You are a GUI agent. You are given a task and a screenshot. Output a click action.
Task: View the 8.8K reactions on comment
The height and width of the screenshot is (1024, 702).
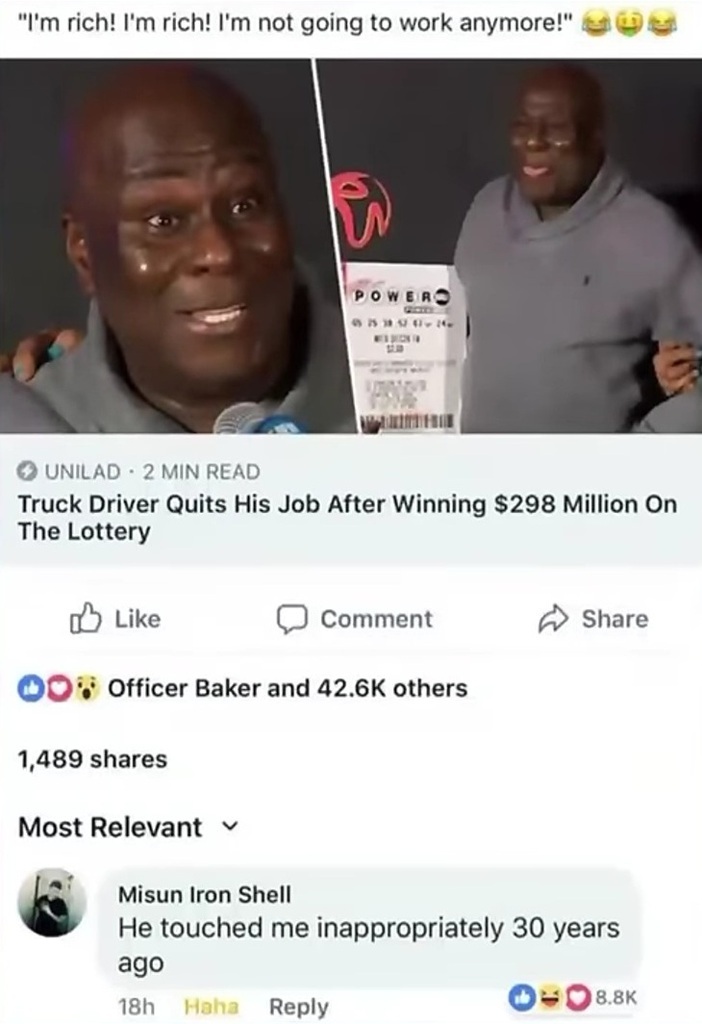(572, 998)
